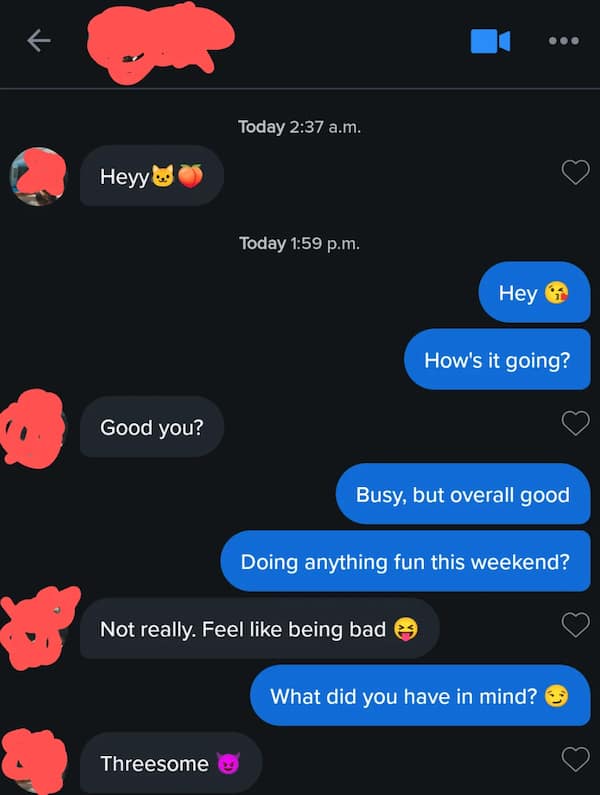The width and height of the screenshot is (600, 795).
Task: Open the three-dot overflow menu
Action: (564, 41)
